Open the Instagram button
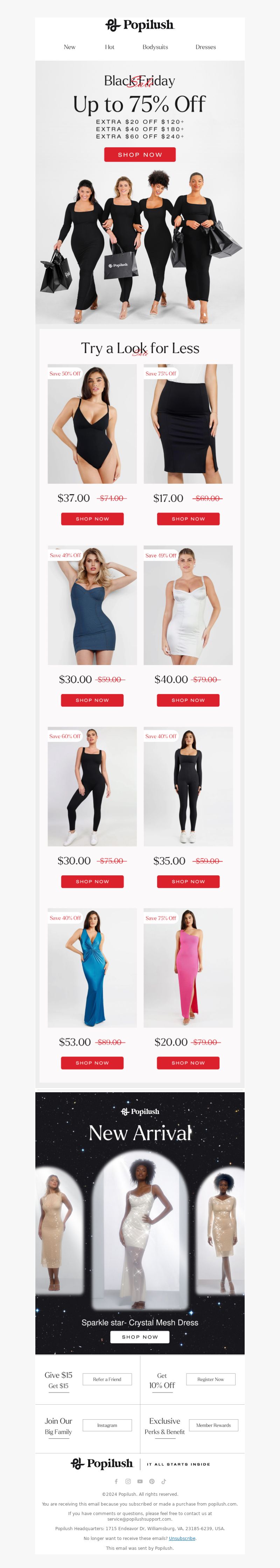 click(x=107, y=1425)
